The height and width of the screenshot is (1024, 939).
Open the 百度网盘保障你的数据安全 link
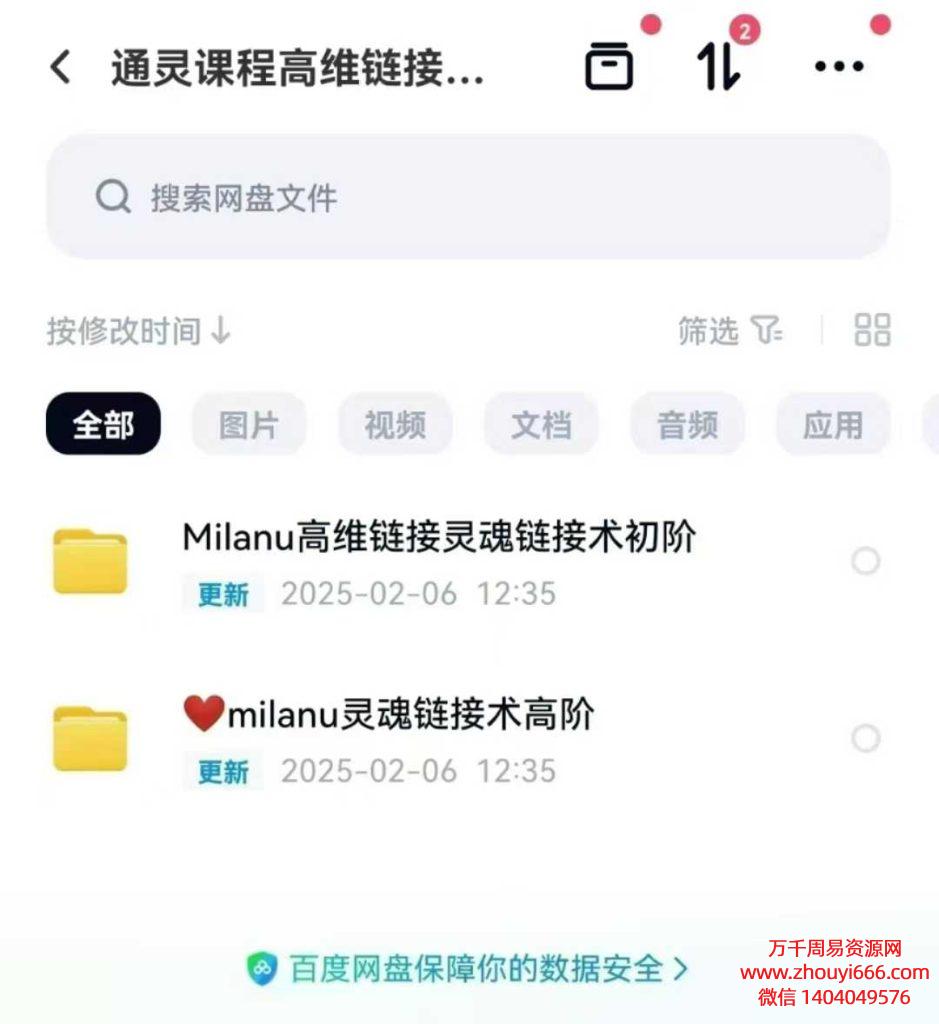pyautogui.click(x=468, y=968)
